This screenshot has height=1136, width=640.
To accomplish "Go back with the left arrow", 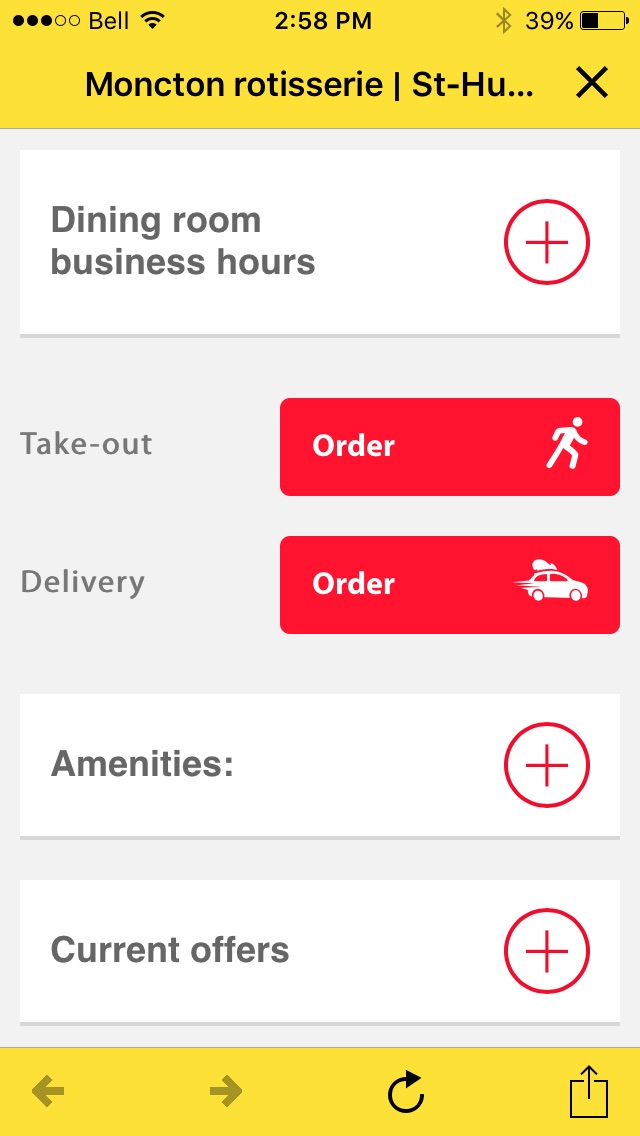I will 48,1090.
